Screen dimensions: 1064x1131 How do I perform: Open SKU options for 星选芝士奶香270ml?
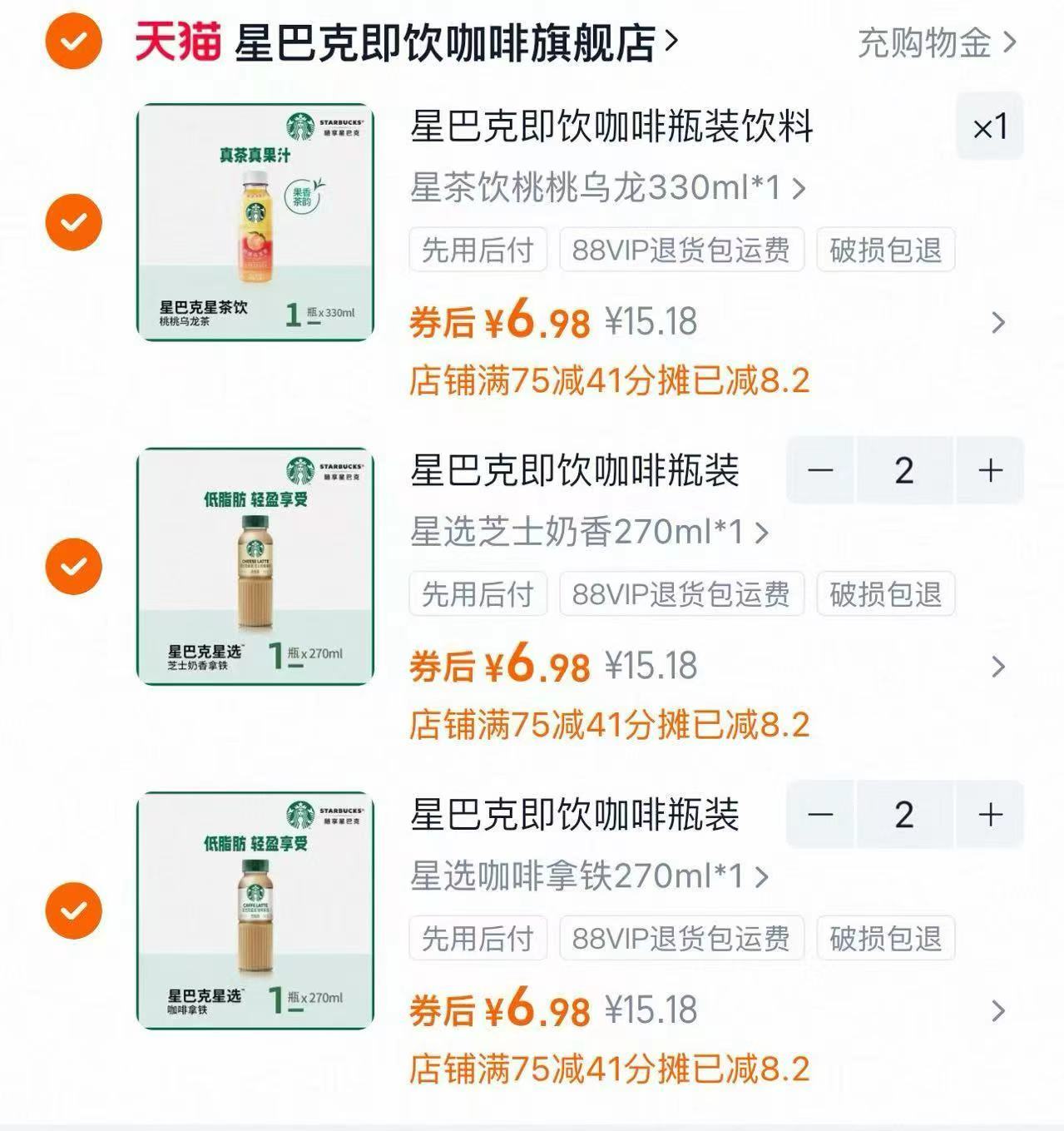pyautogui.click(x=582, y=533)
